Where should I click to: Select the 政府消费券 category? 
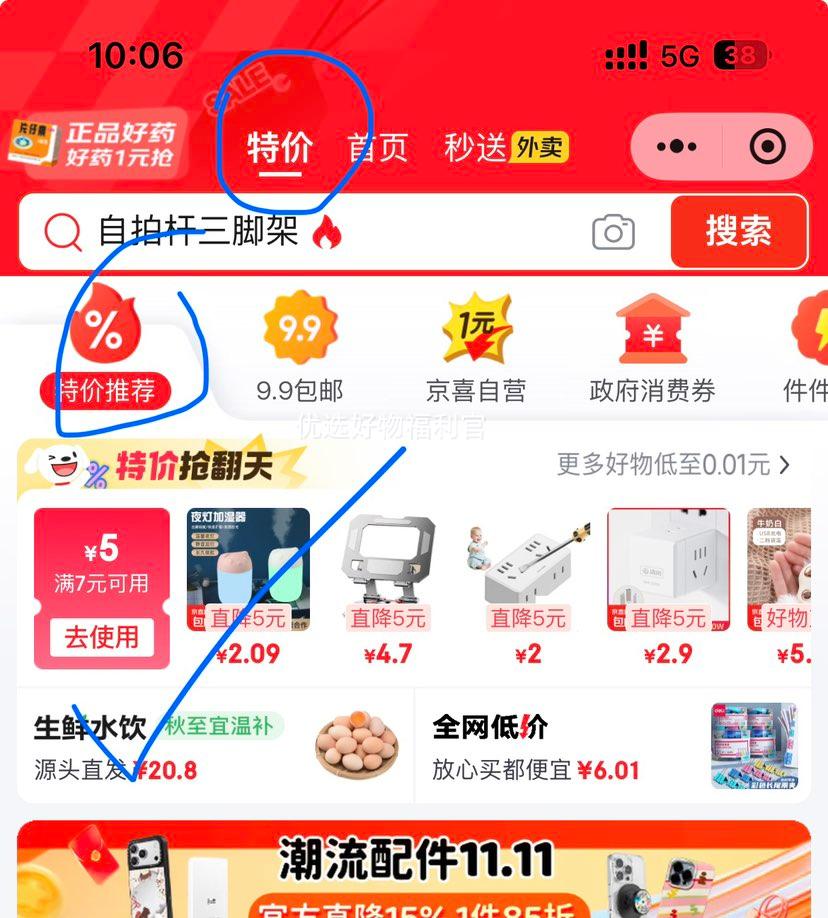click(x=652, y=350)
